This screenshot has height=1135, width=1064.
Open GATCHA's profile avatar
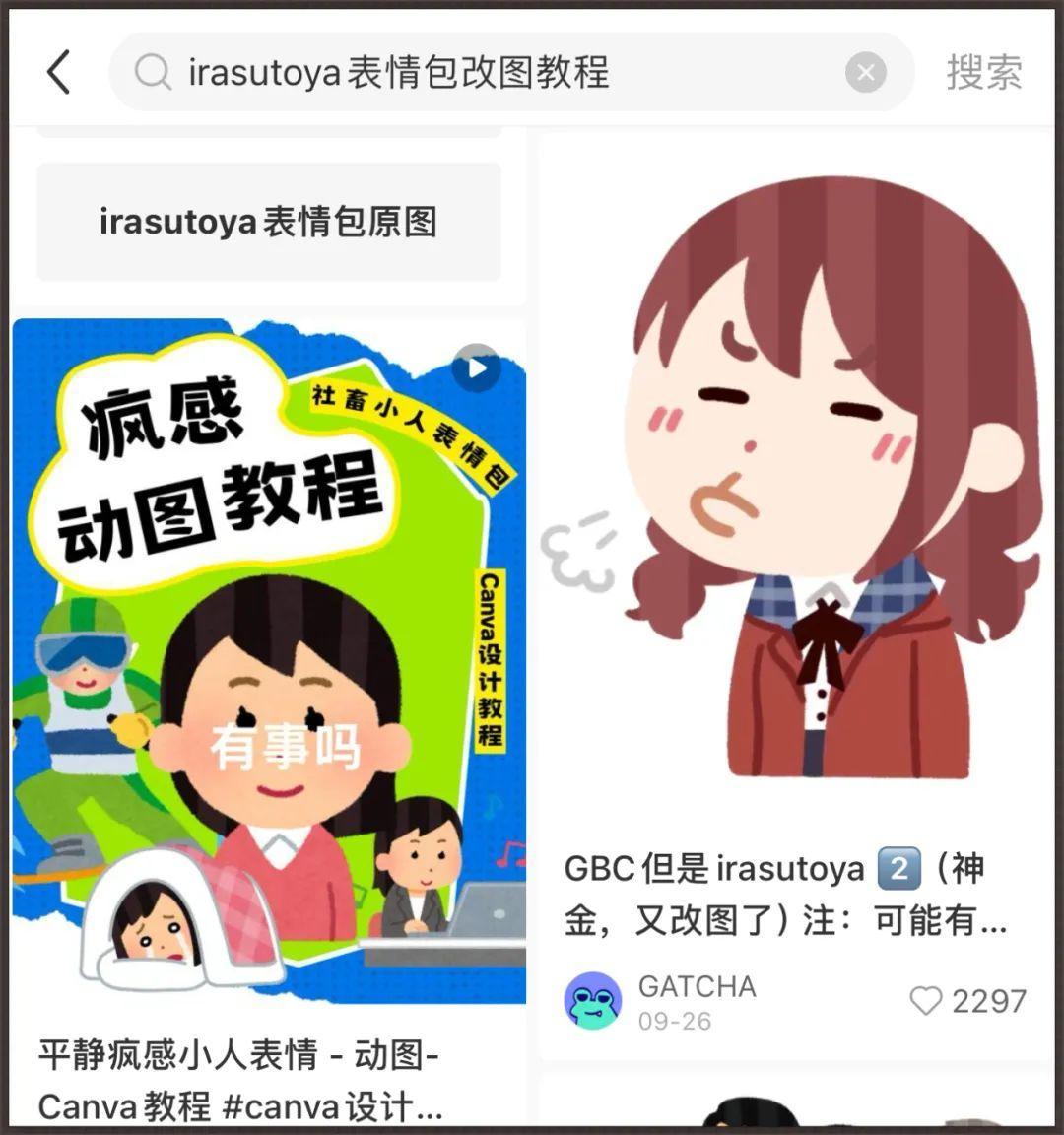point(592,1001)
